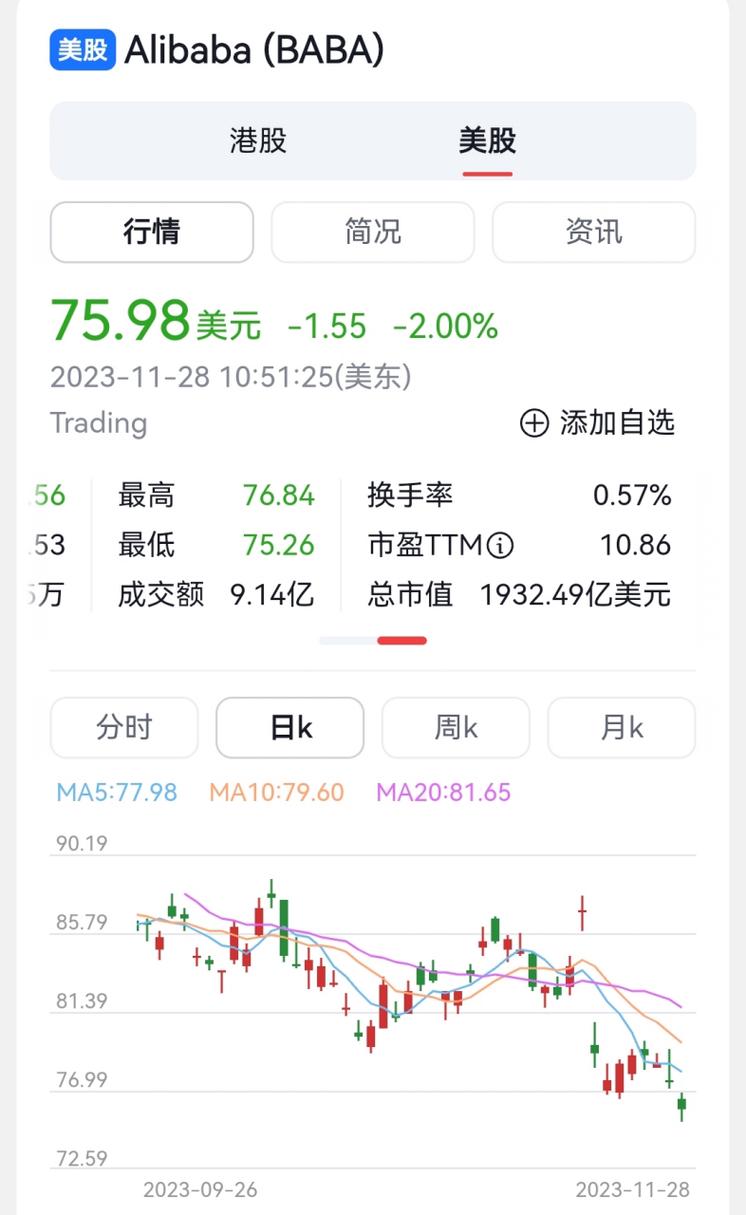This screenshot has height=1215, width=746.
Task: Click the carousel page indicator dots
Action: pos(373,640)
